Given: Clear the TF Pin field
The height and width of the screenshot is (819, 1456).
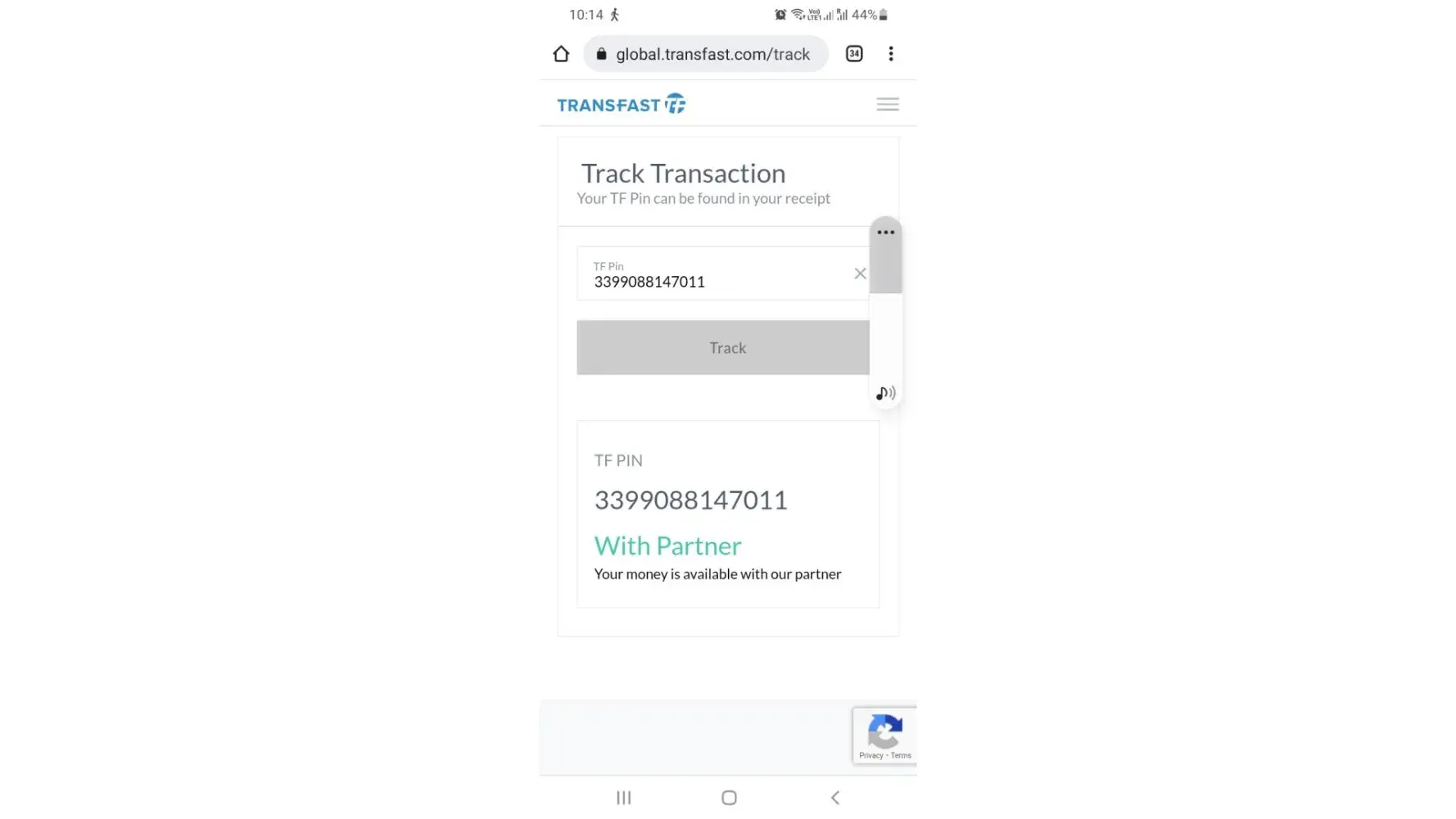Looking at the screenshot, I should tap(860, 274).
